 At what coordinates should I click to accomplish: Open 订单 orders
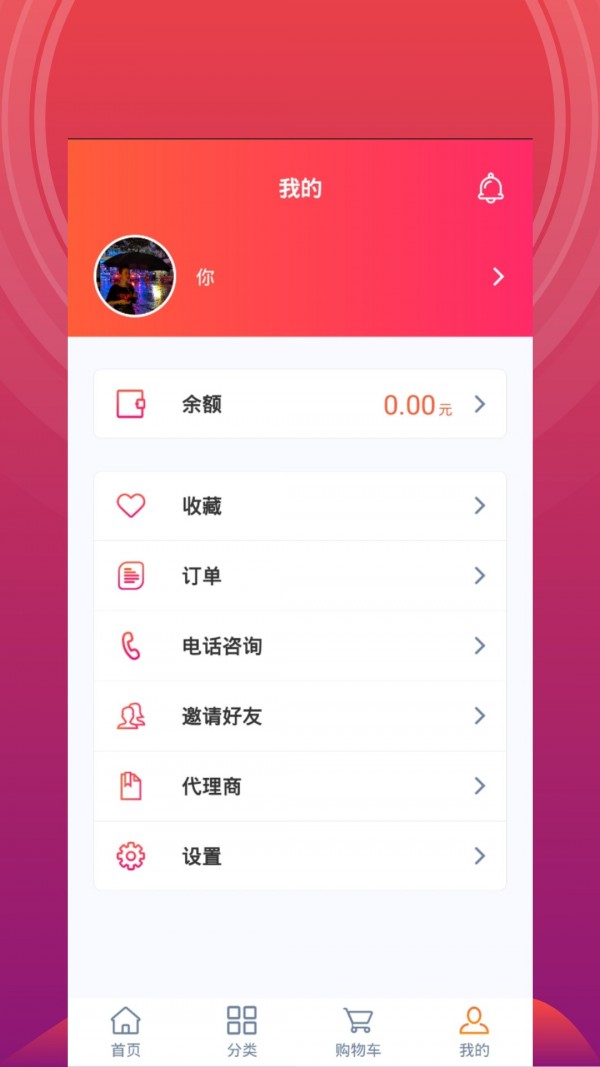[x=300, y=576]
